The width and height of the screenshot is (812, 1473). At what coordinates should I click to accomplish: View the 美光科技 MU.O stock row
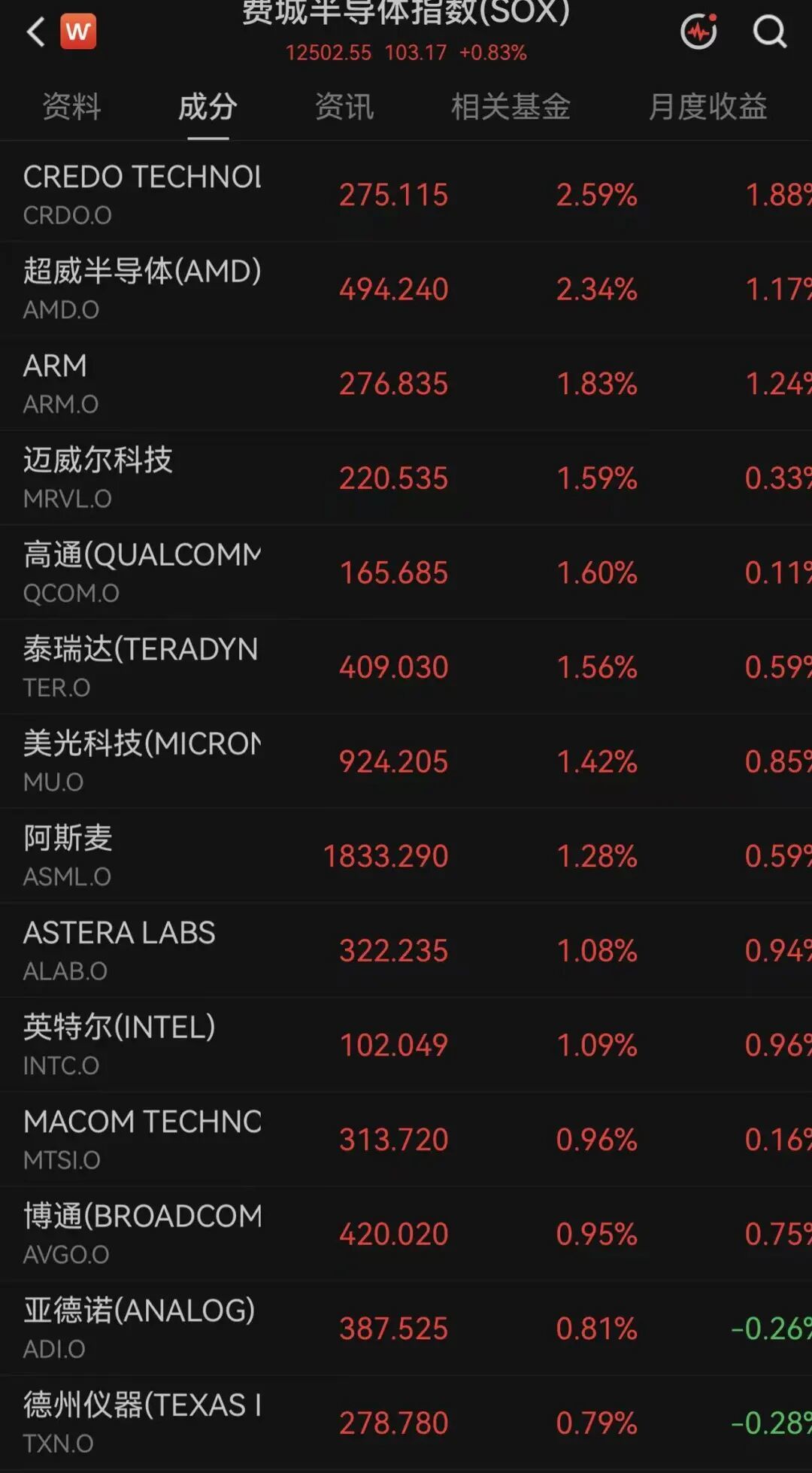click(x=406, y=761)
